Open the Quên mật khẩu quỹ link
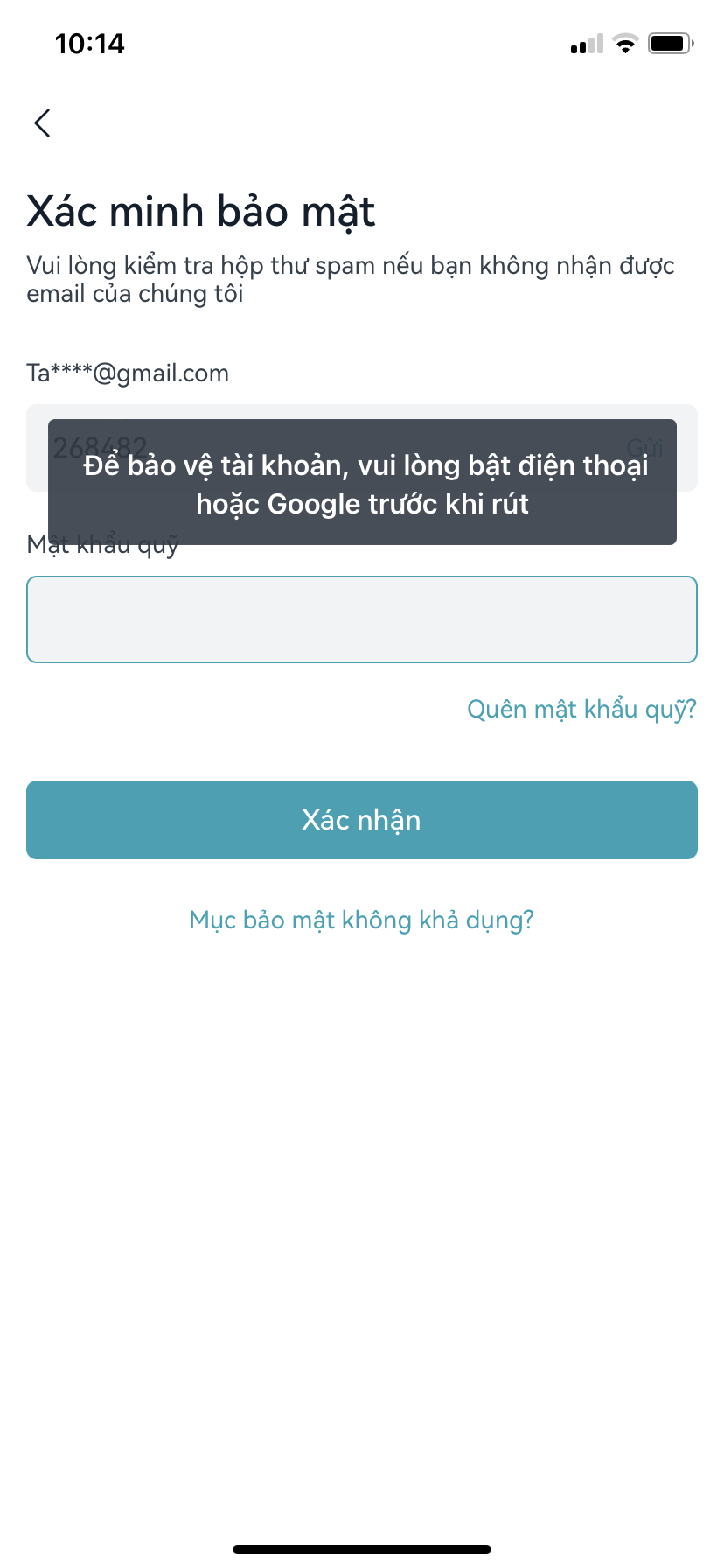The image size is (724, 1568). pos(581,709)
